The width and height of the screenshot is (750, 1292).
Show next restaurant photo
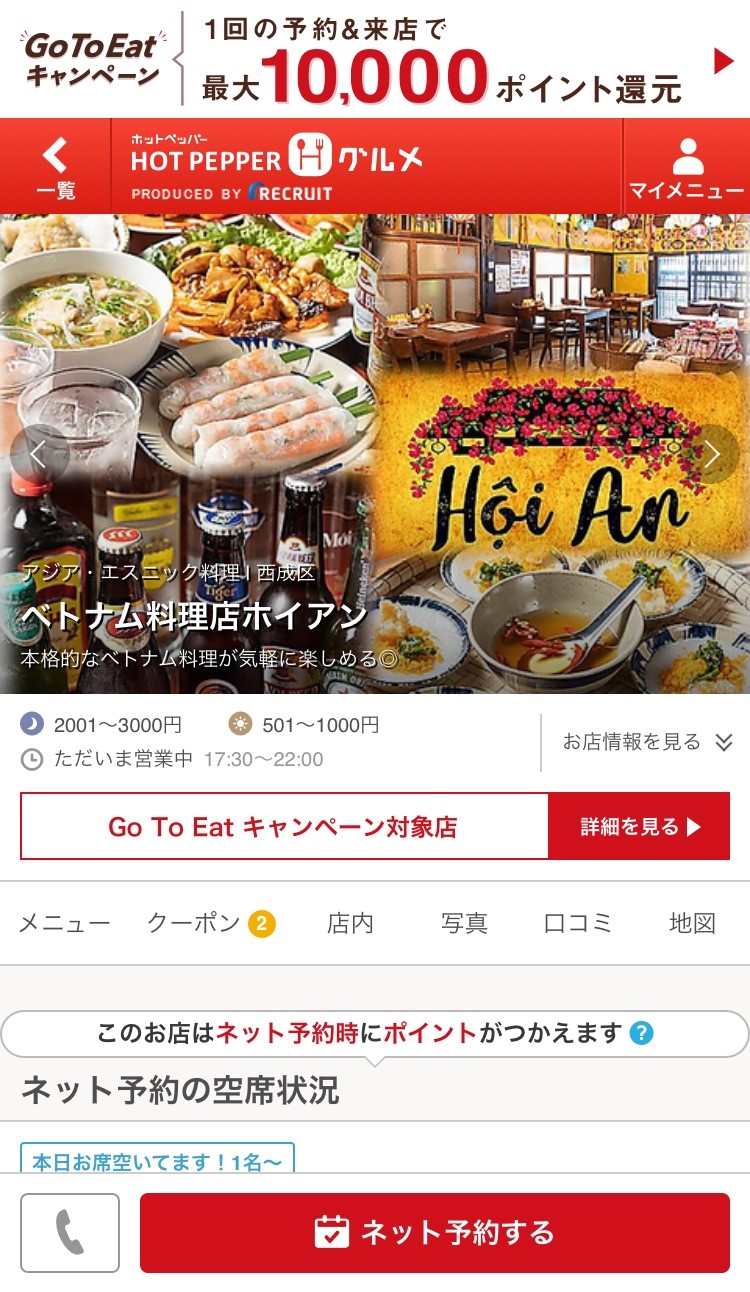coord(711,454)
